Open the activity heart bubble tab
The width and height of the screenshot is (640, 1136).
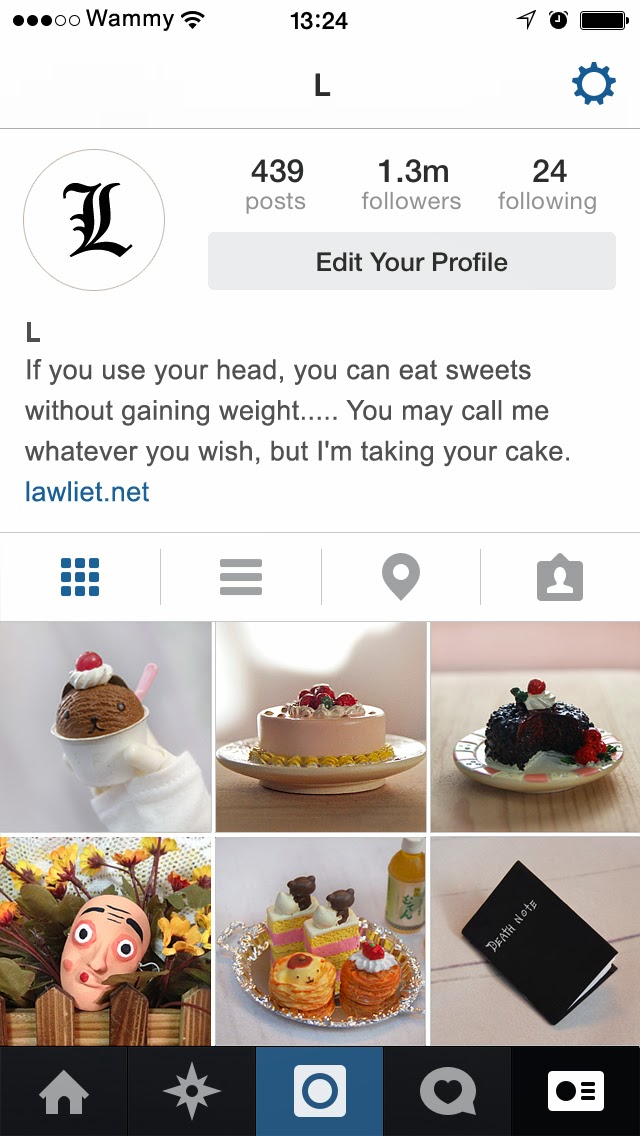tap(447, 1091)
